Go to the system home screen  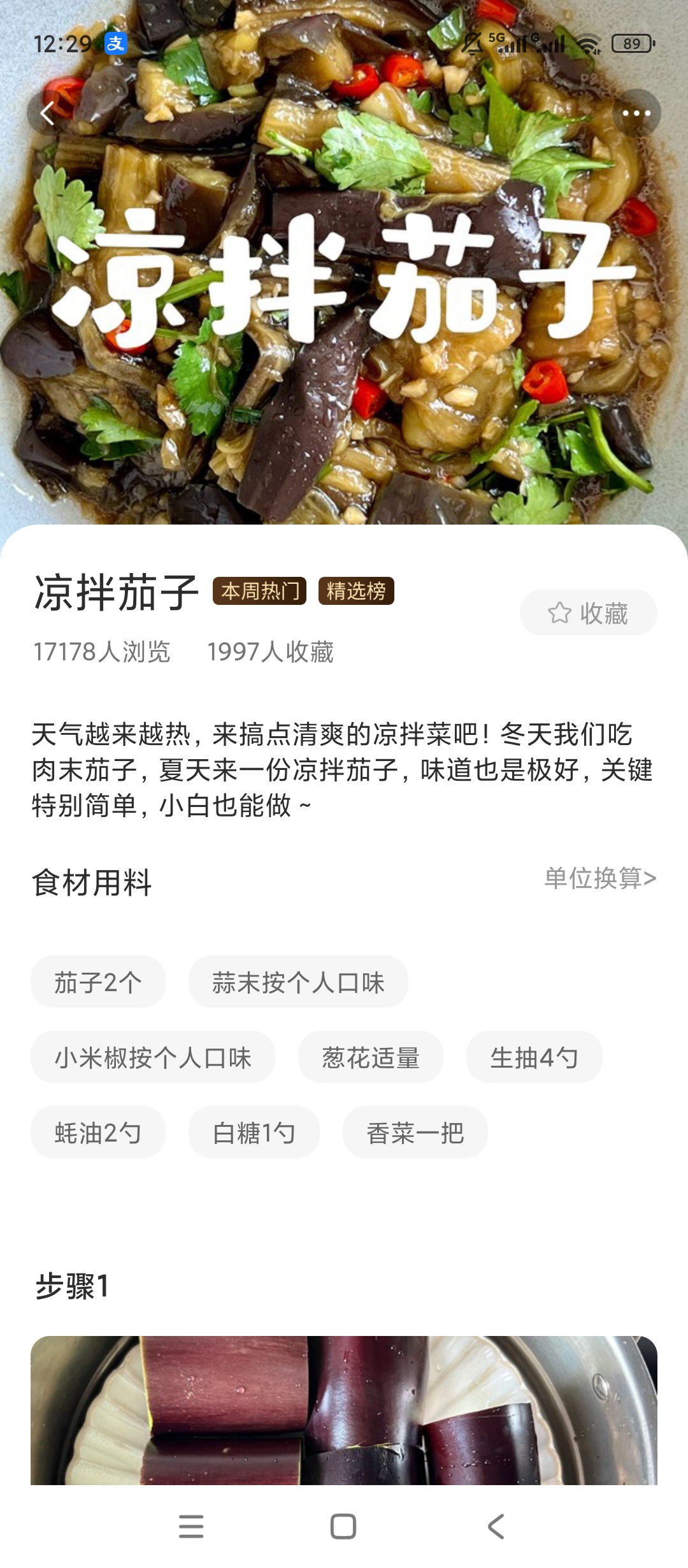click(x=343, y=1527)
